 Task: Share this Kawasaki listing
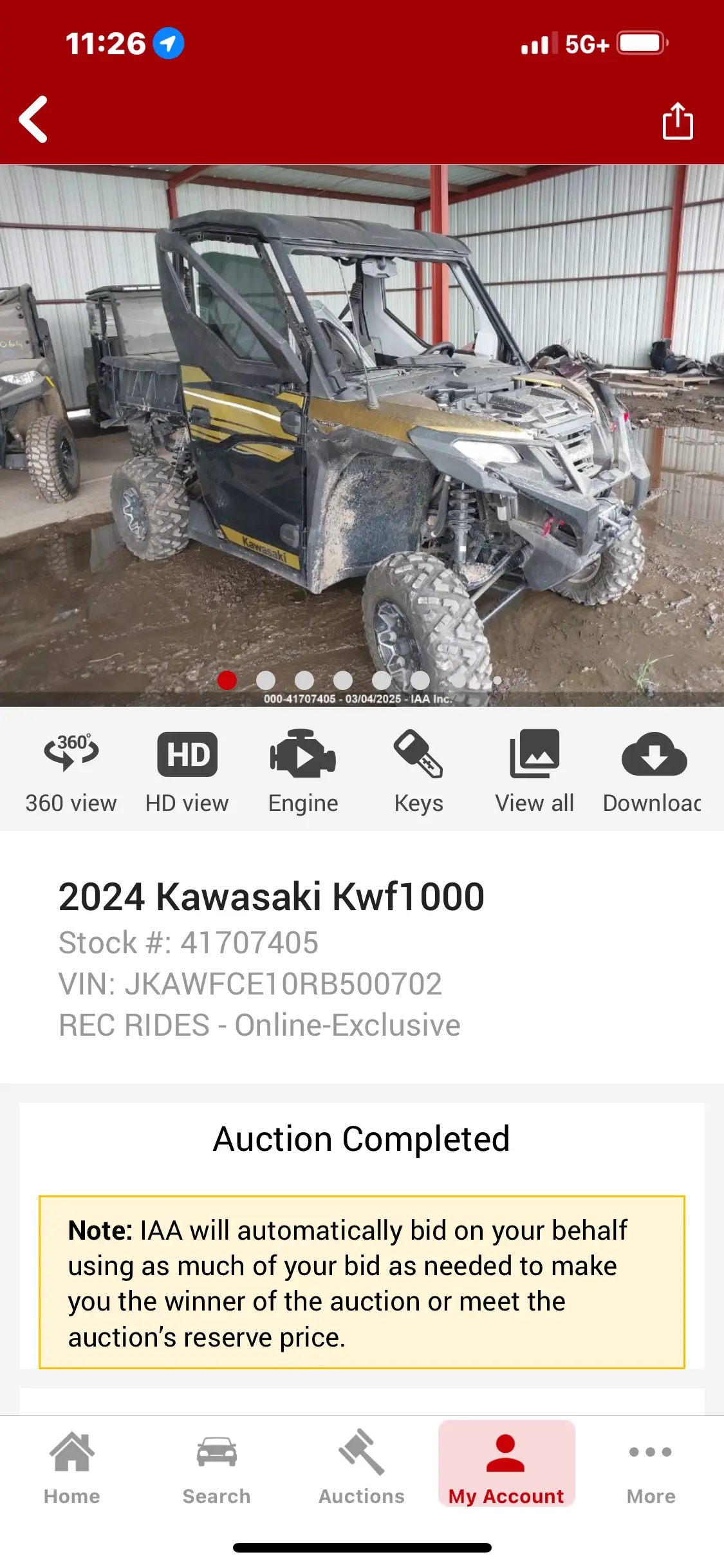point(678,121)
